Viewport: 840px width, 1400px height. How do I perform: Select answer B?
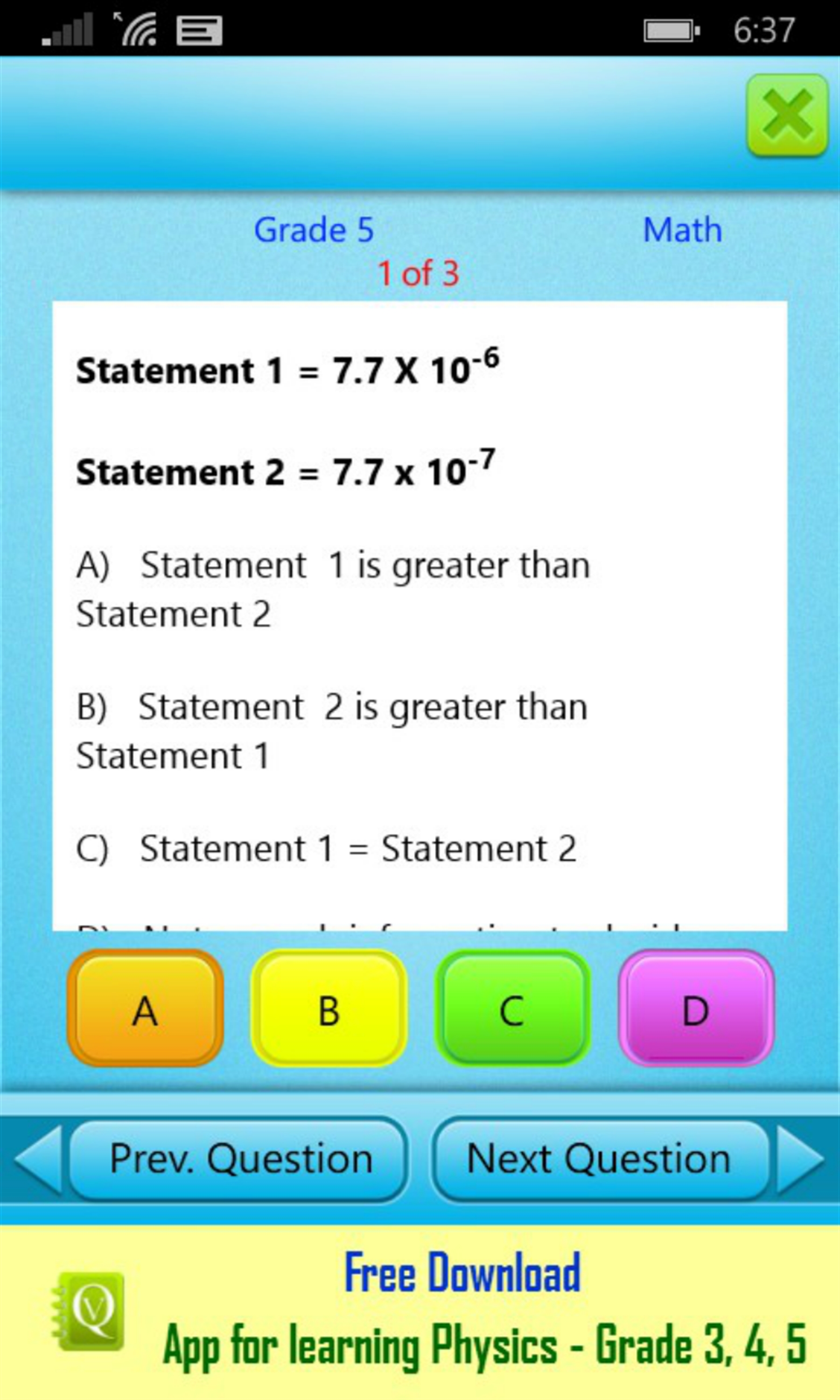(329, 1009)
